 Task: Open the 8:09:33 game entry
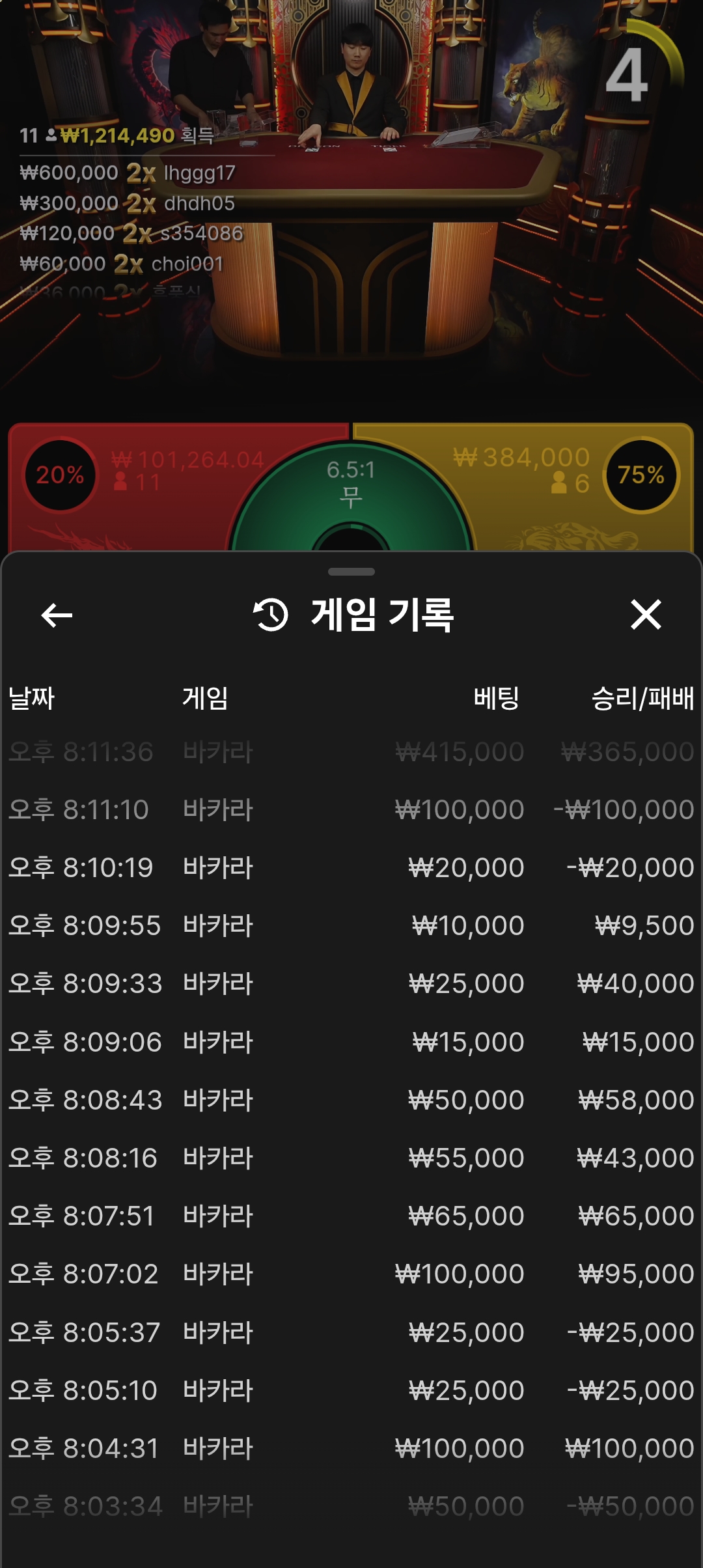tap(351, 983)
